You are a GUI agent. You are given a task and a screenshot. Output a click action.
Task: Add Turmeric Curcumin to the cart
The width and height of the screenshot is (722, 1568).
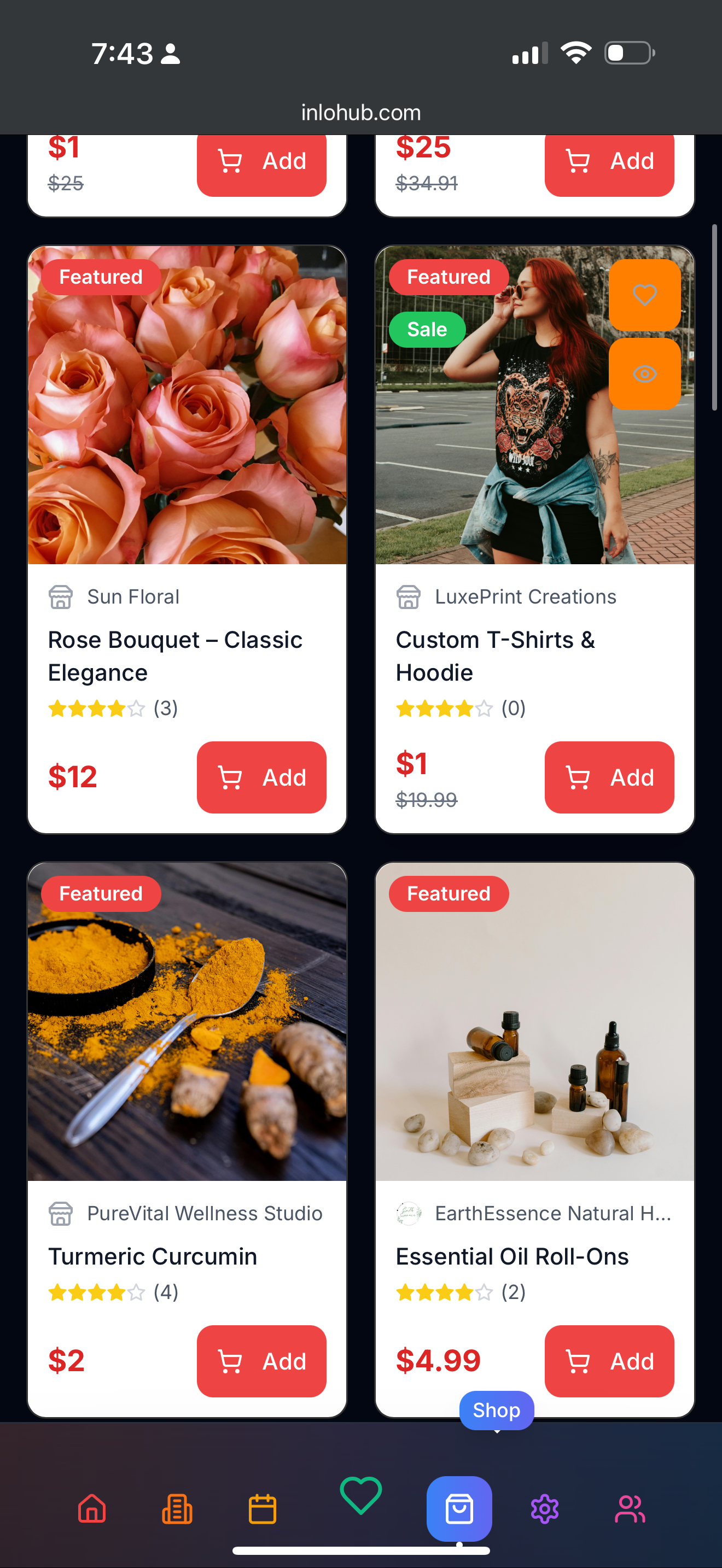[x=261, y=1362]
